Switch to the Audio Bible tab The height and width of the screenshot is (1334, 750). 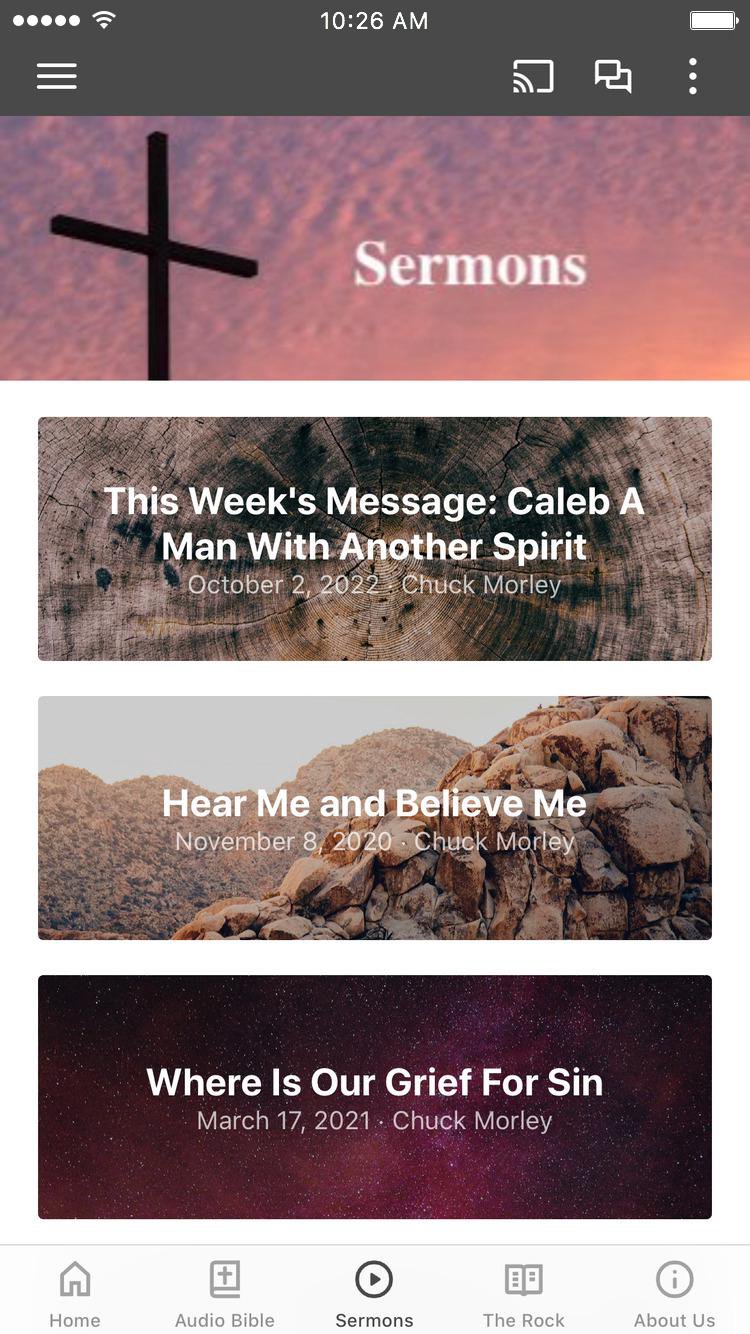tap(225, 1293)
